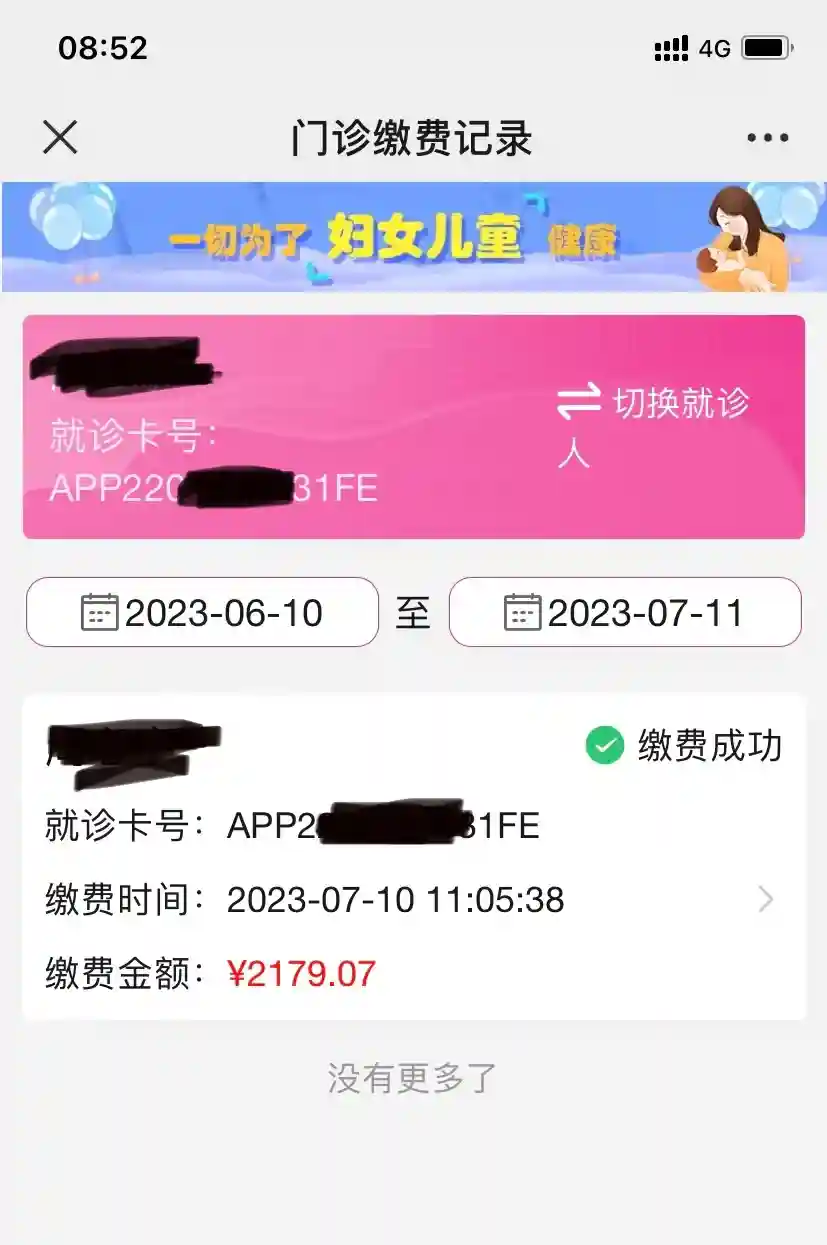Open the ¥2179.07 payment record details
827x1245 pixels.
click(413, 900)
